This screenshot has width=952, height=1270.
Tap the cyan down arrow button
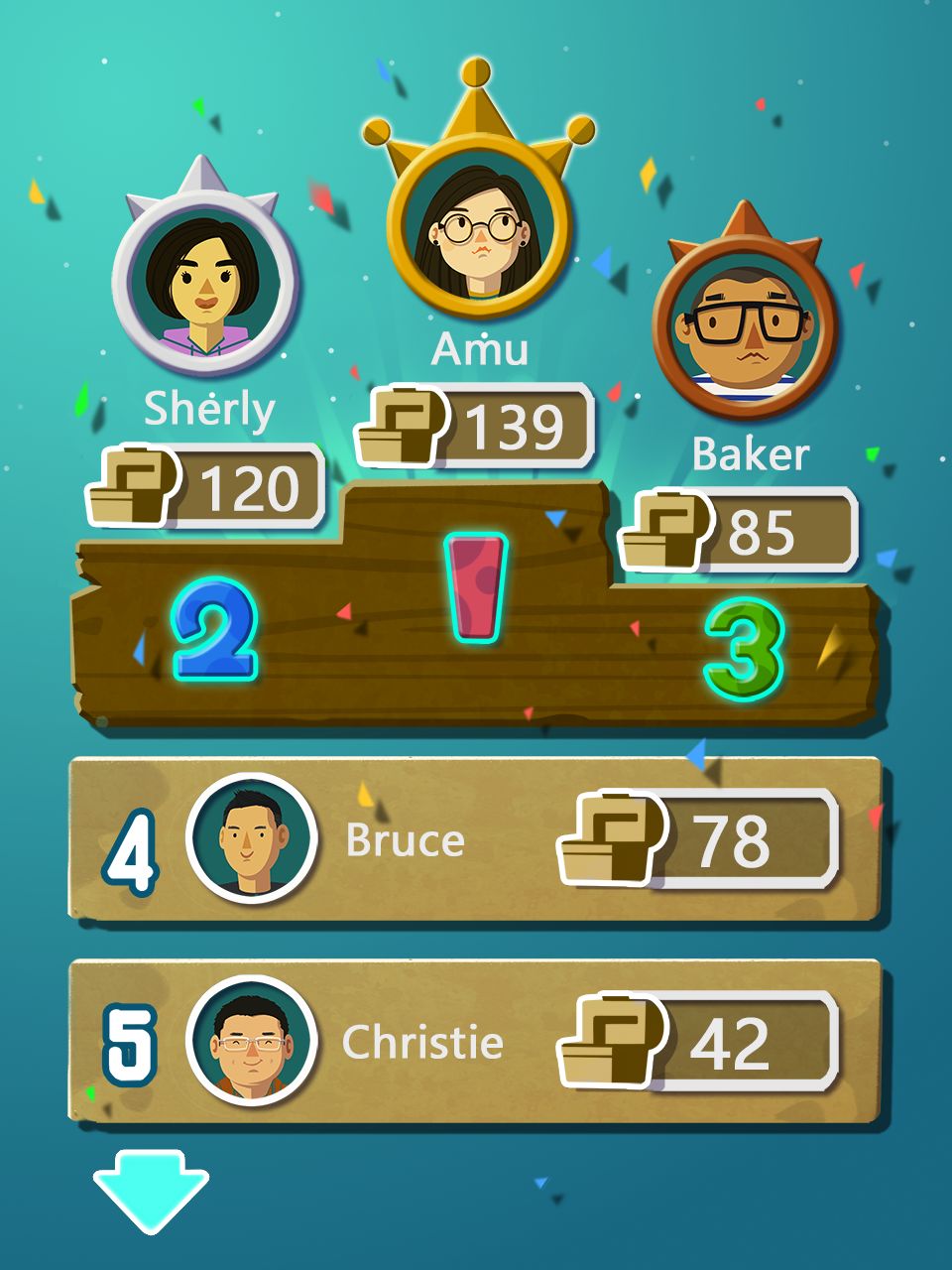pos(151,1189)
